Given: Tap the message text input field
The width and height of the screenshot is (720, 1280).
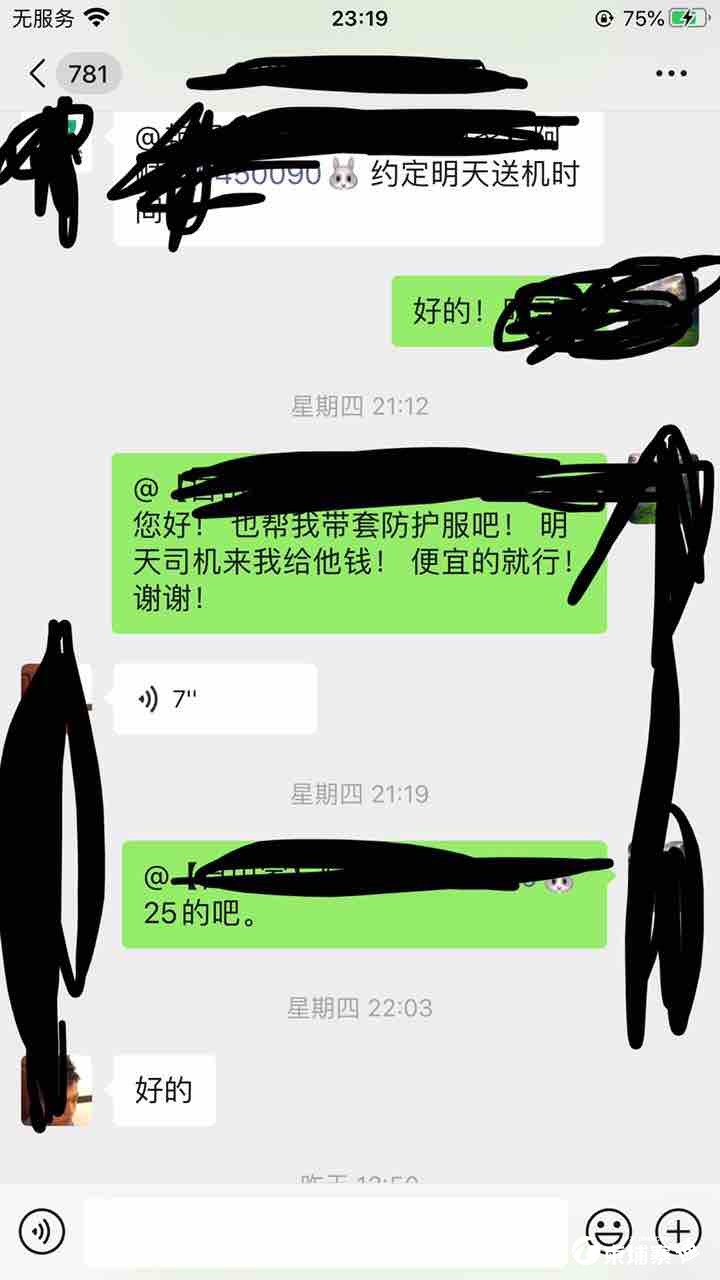Looking at the screenshot, I should point(325,1231).
